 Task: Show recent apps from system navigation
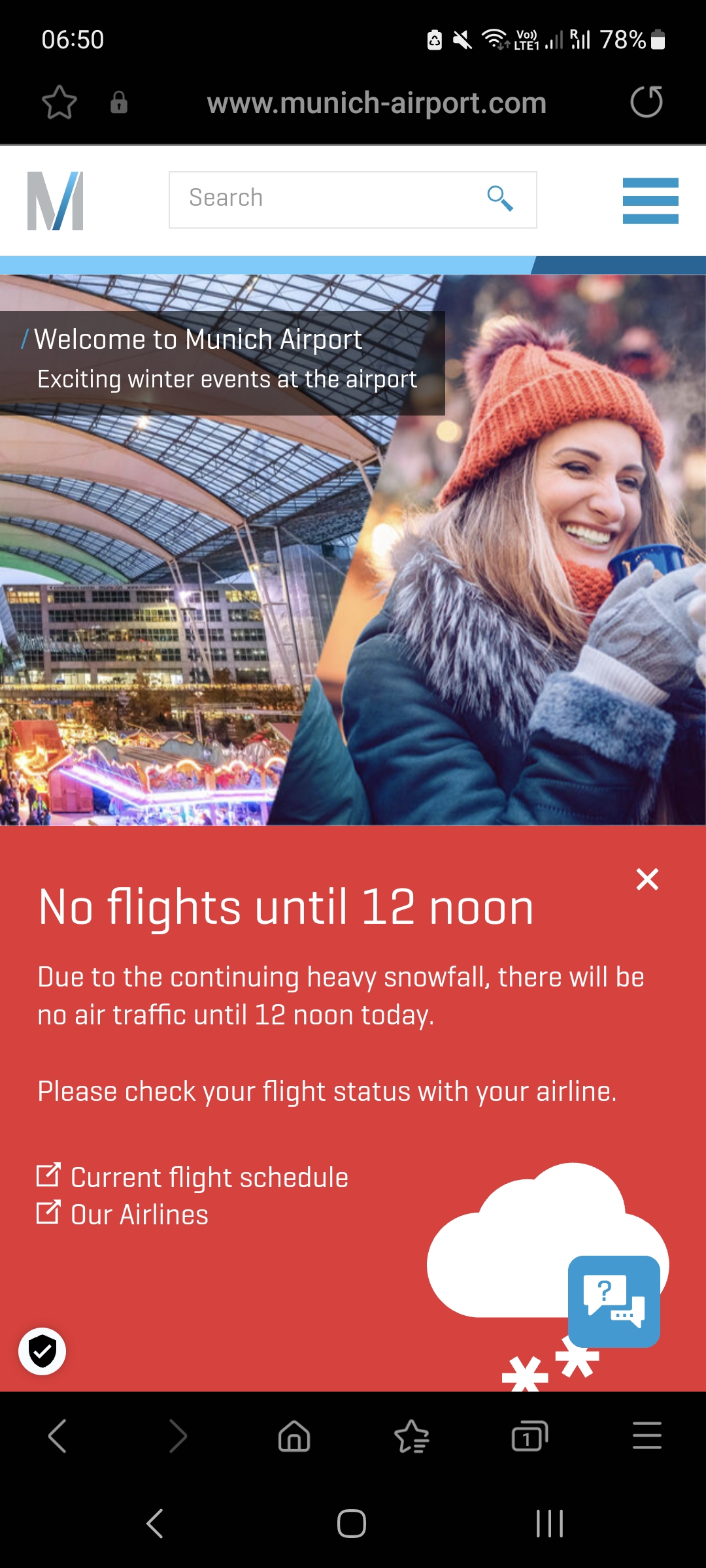point(550,1524)
